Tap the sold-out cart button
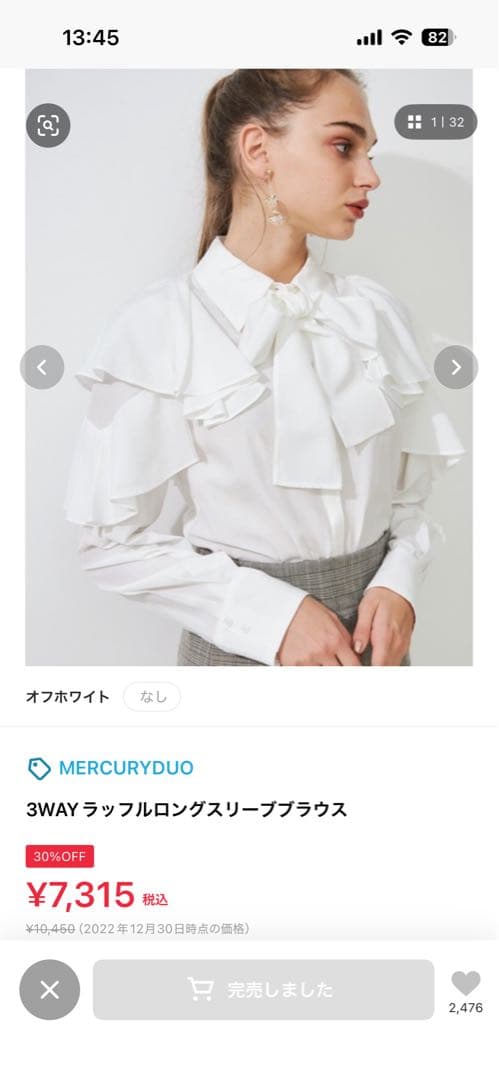The height and width of the screenshot is (1080, 499). (x=263, y=990)
